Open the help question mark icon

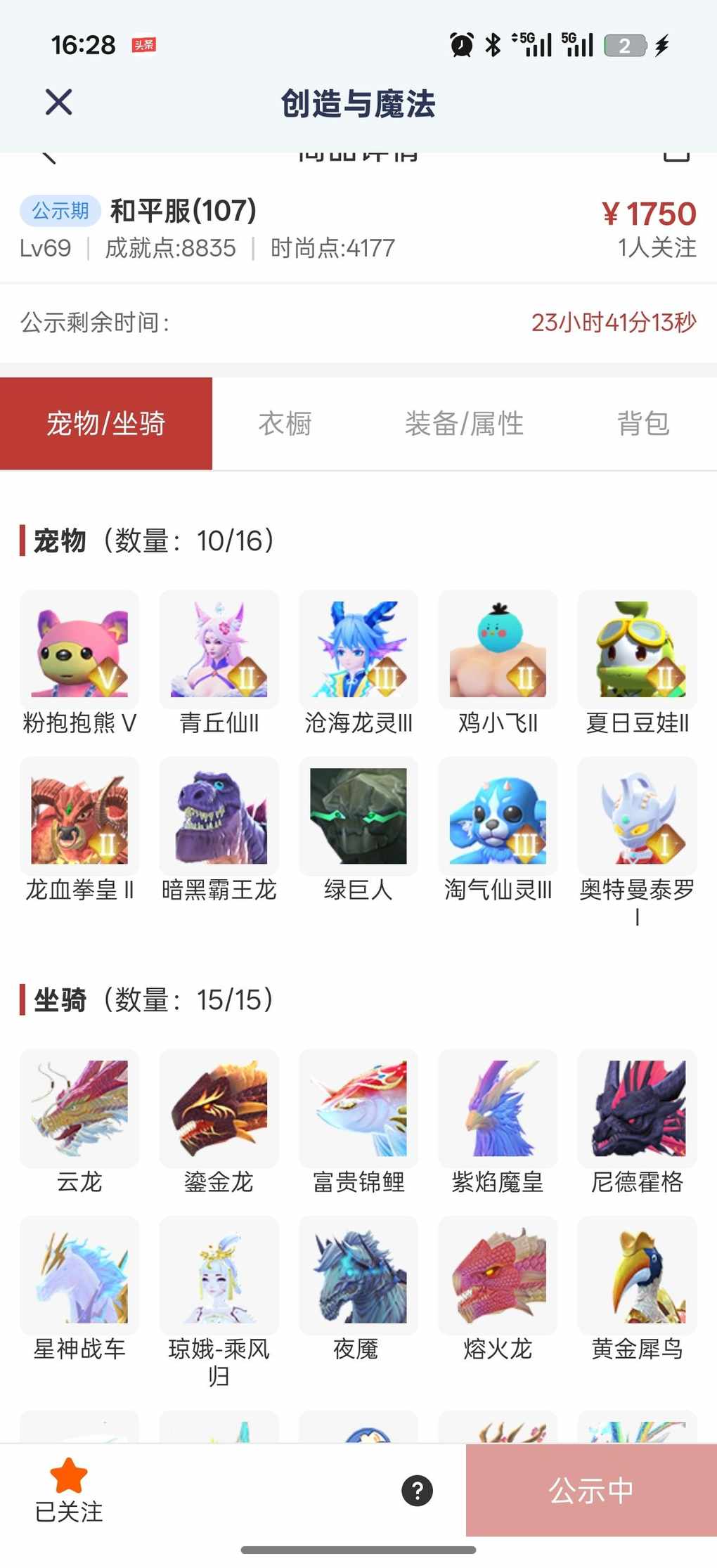pos(417,1491)
